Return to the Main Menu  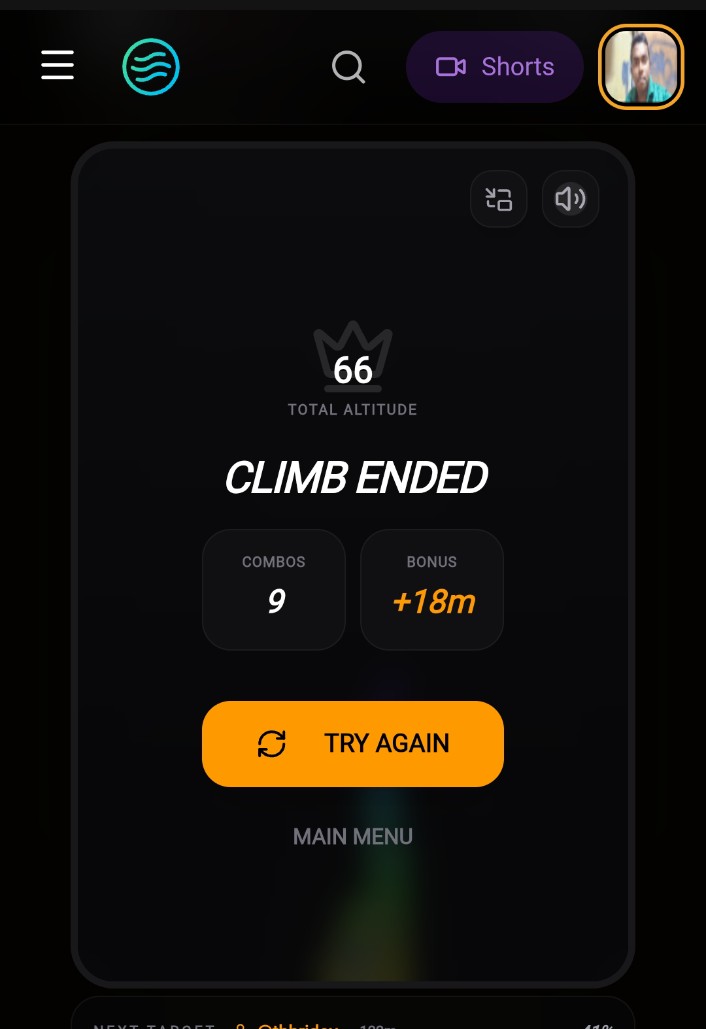click(353, 836)
